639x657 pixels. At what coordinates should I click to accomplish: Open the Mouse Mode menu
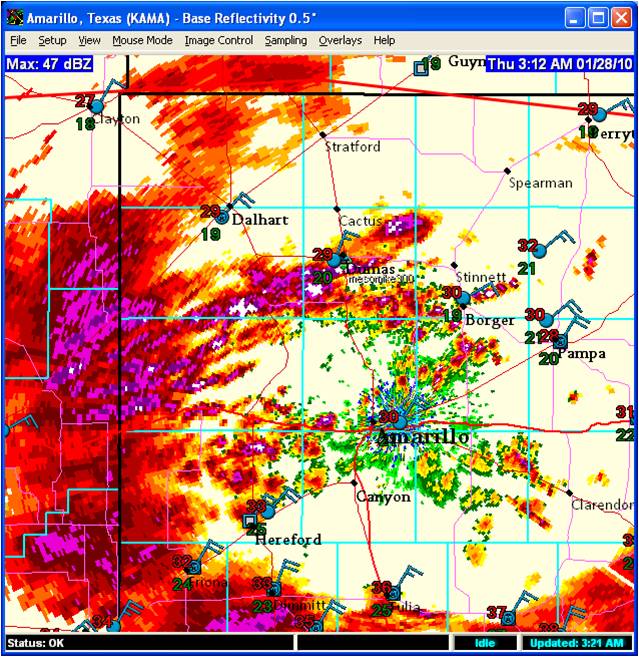142,40
